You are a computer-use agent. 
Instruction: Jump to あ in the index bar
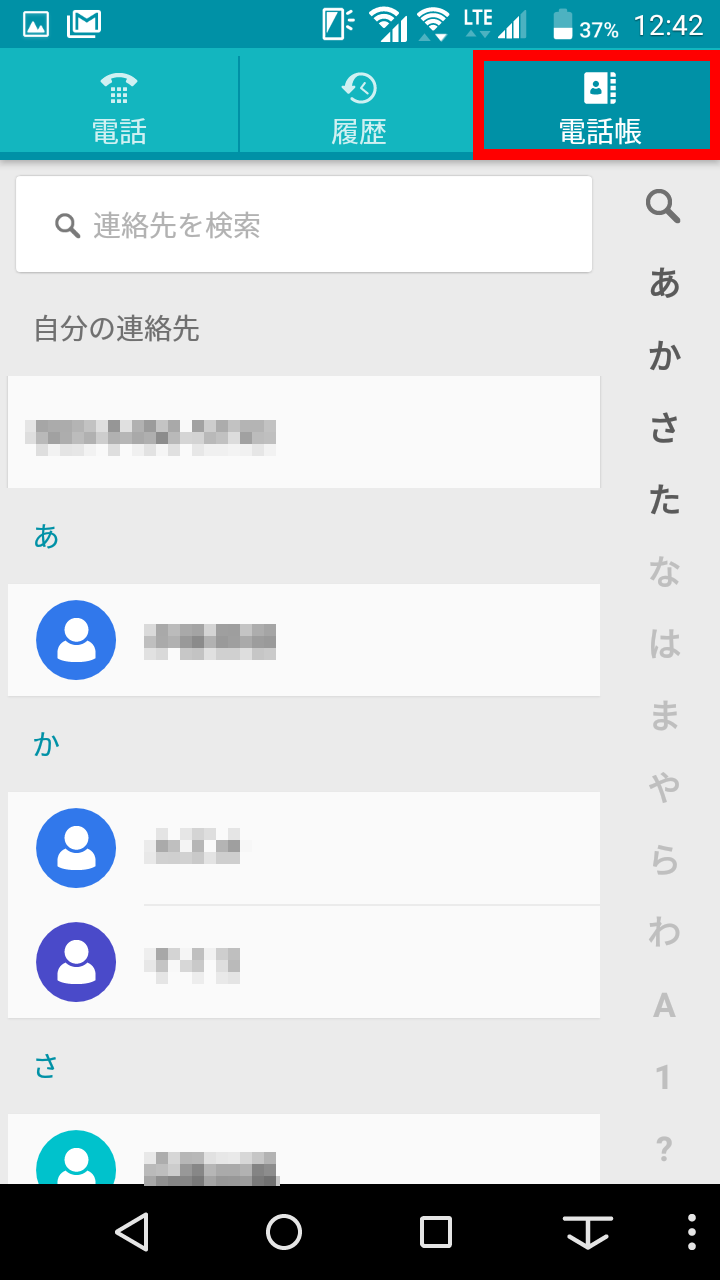pos(664,284)
